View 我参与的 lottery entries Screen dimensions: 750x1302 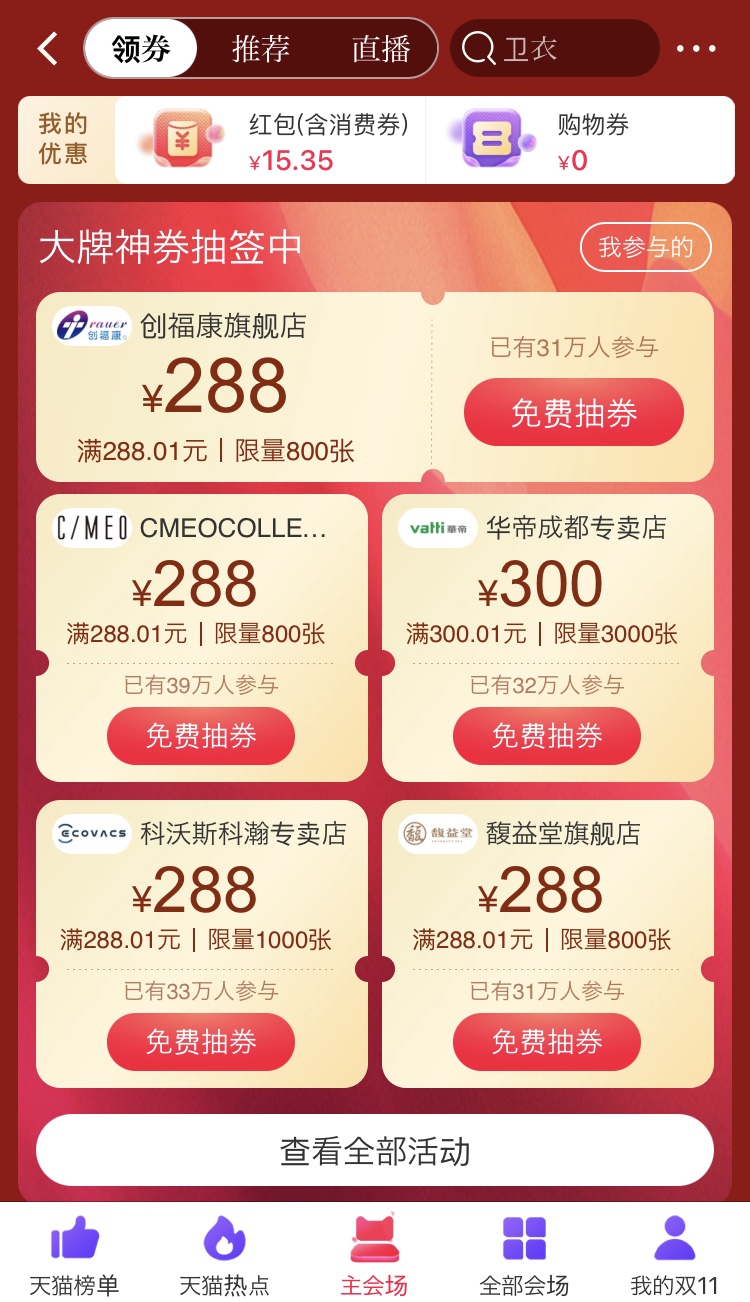pyautogui.click(x=645, y=248)
